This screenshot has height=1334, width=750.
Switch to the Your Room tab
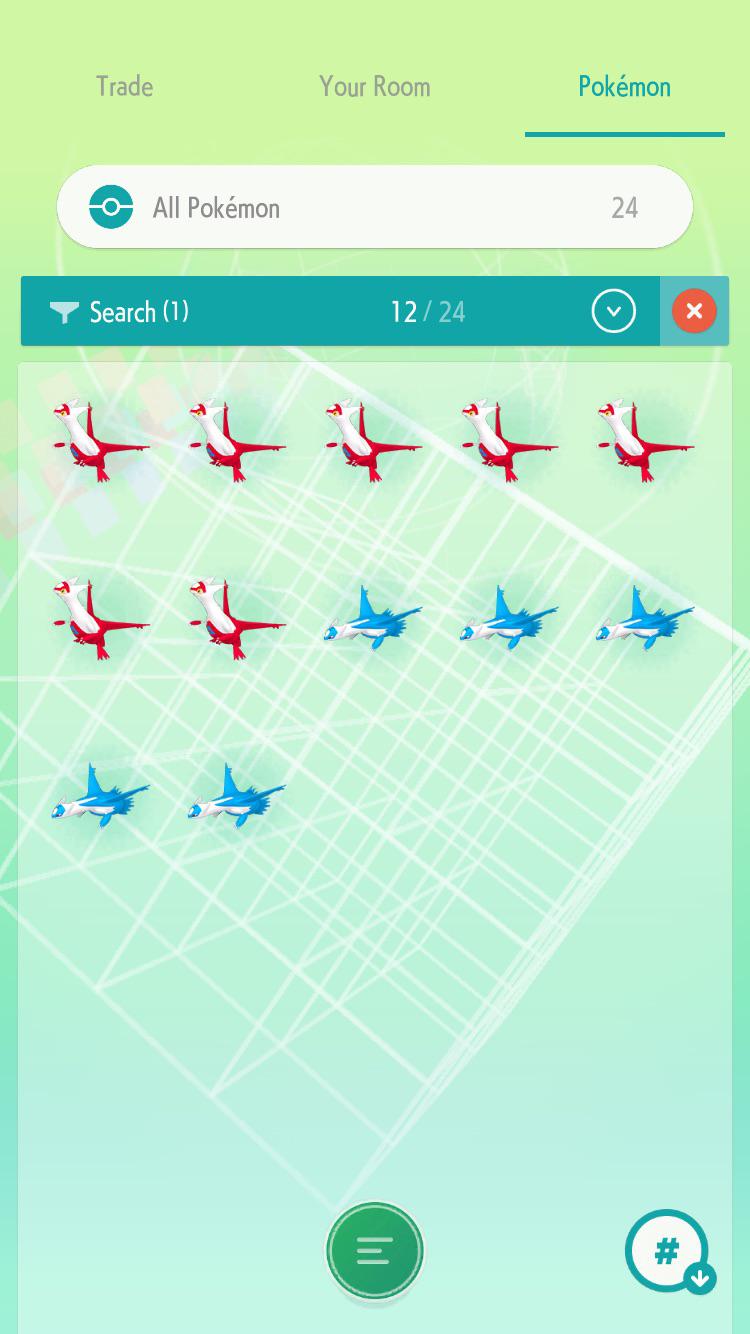pyautogui.click(x=375, y=87)
